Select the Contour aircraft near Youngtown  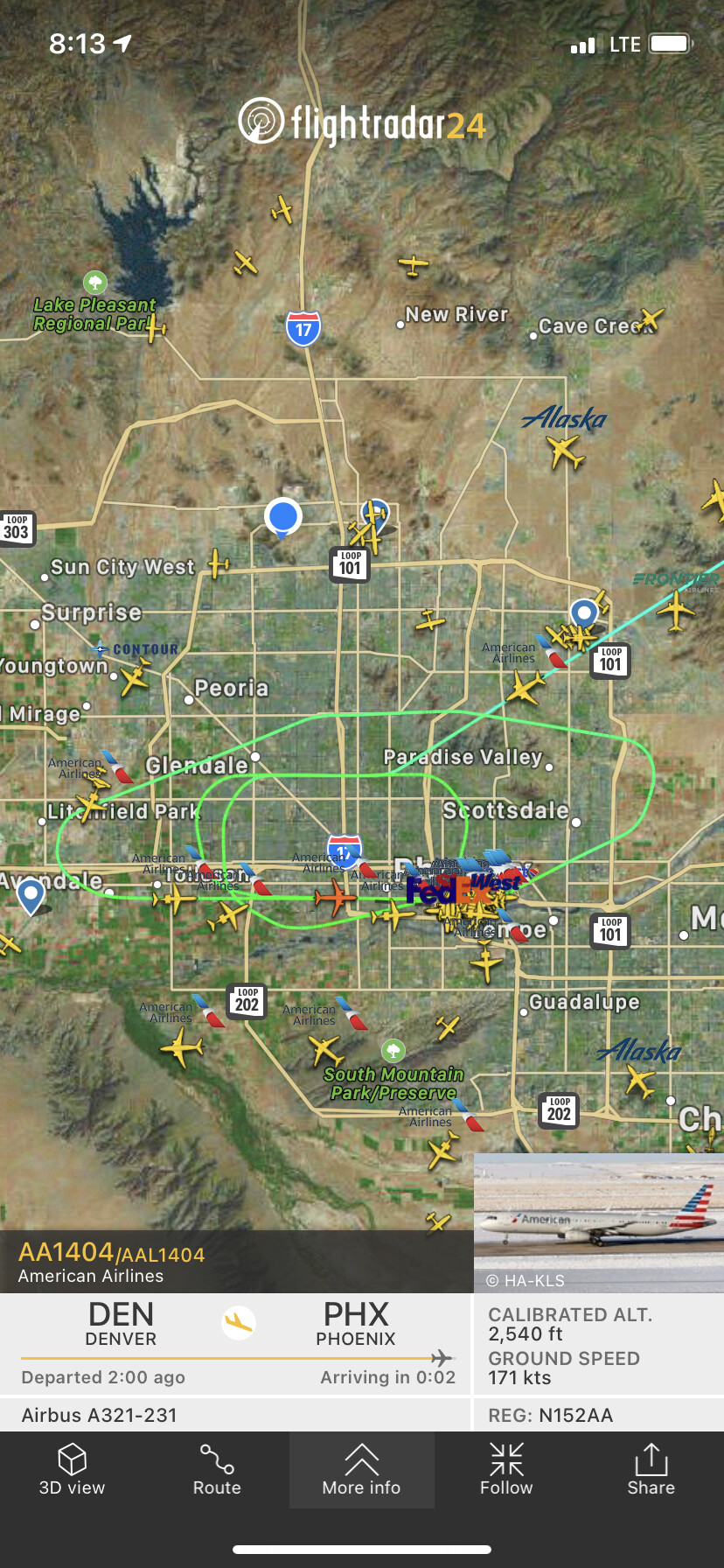pyautogui.click(x=136, y=676)
